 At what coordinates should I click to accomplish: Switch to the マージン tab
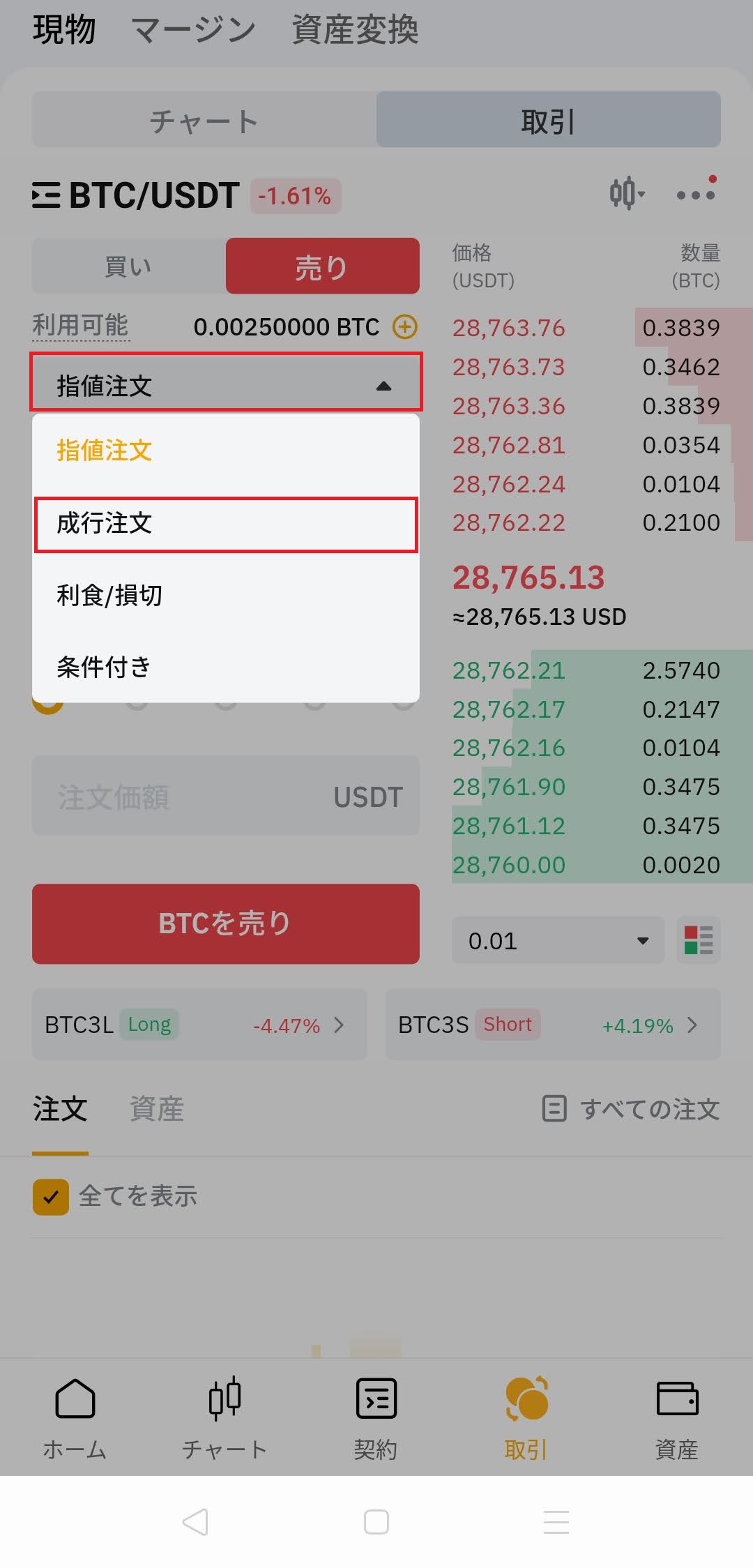pyautogui.click(x=193, y=29)
